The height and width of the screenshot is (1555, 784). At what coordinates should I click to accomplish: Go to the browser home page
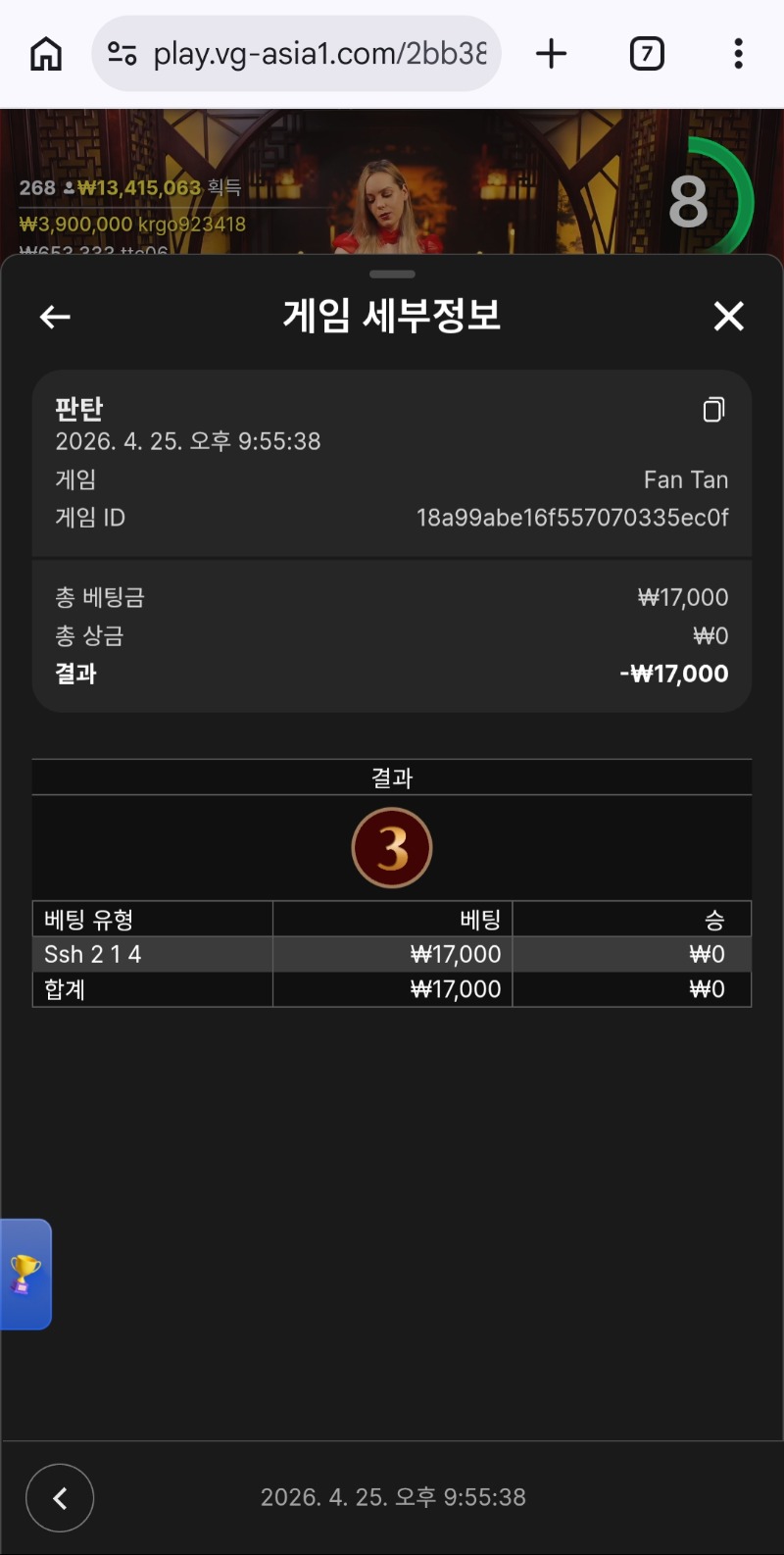[46, 54]
